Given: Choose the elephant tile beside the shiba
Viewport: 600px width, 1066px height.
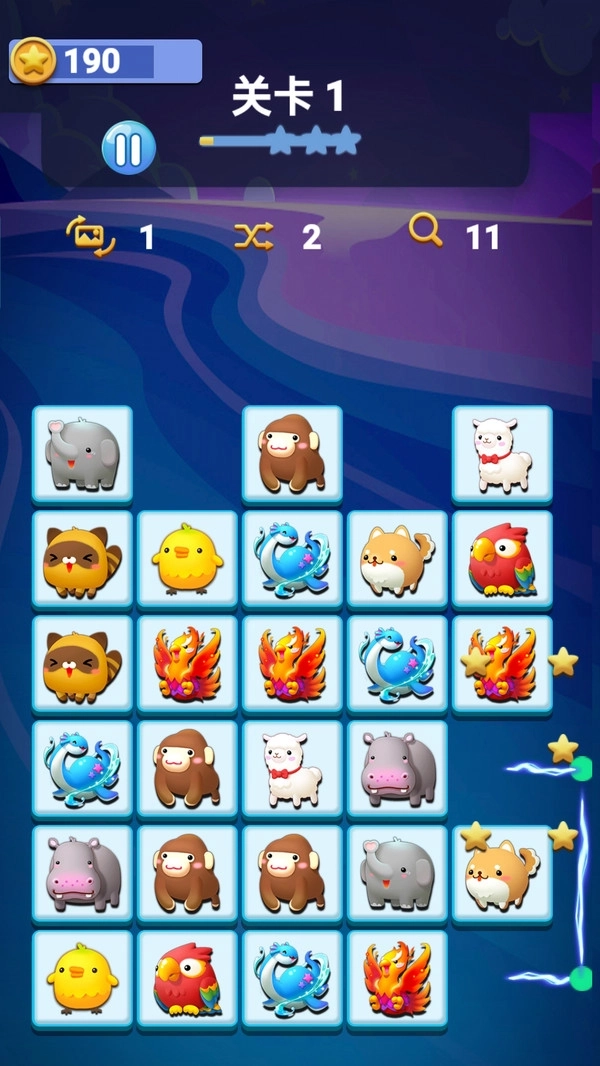Looking at the screenshot, I should pyautogui.click(x=397, y=874).
